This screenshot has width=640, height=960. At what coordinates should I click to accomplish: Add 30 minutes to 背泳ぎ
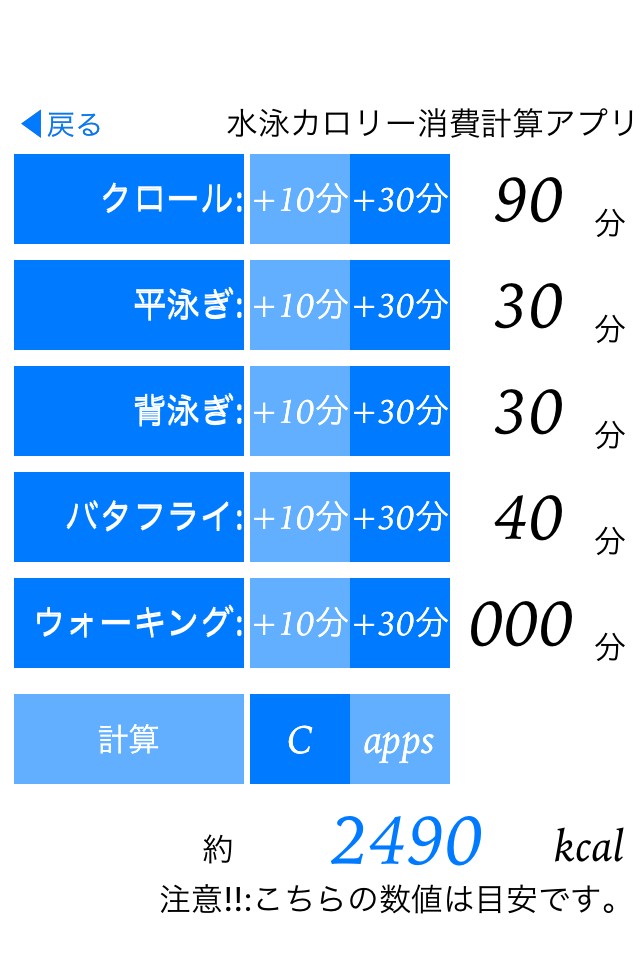pos(400,411)
